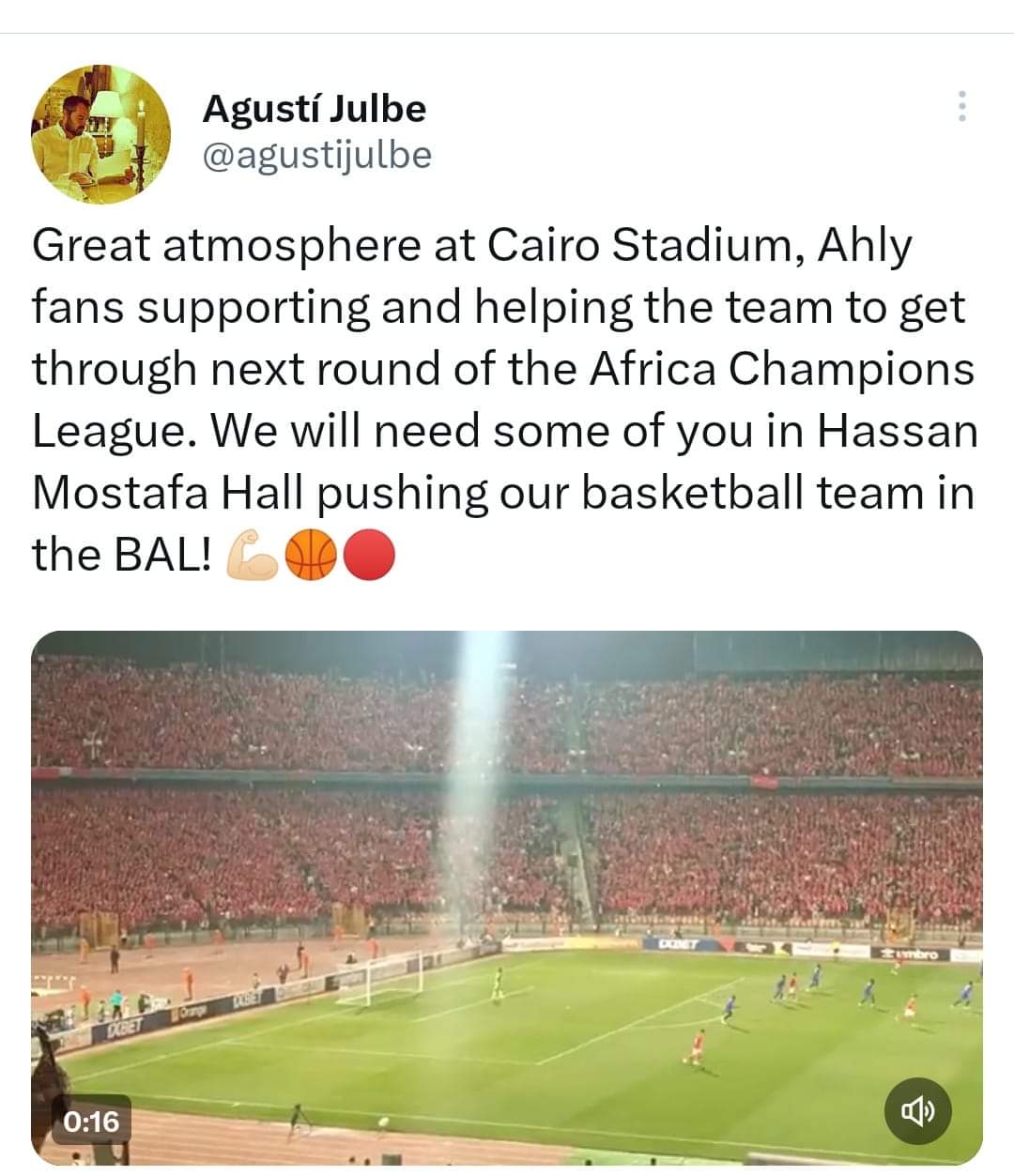
Task: Open Agustí Julbe's profile picture
Action: (x=101, y=134)
